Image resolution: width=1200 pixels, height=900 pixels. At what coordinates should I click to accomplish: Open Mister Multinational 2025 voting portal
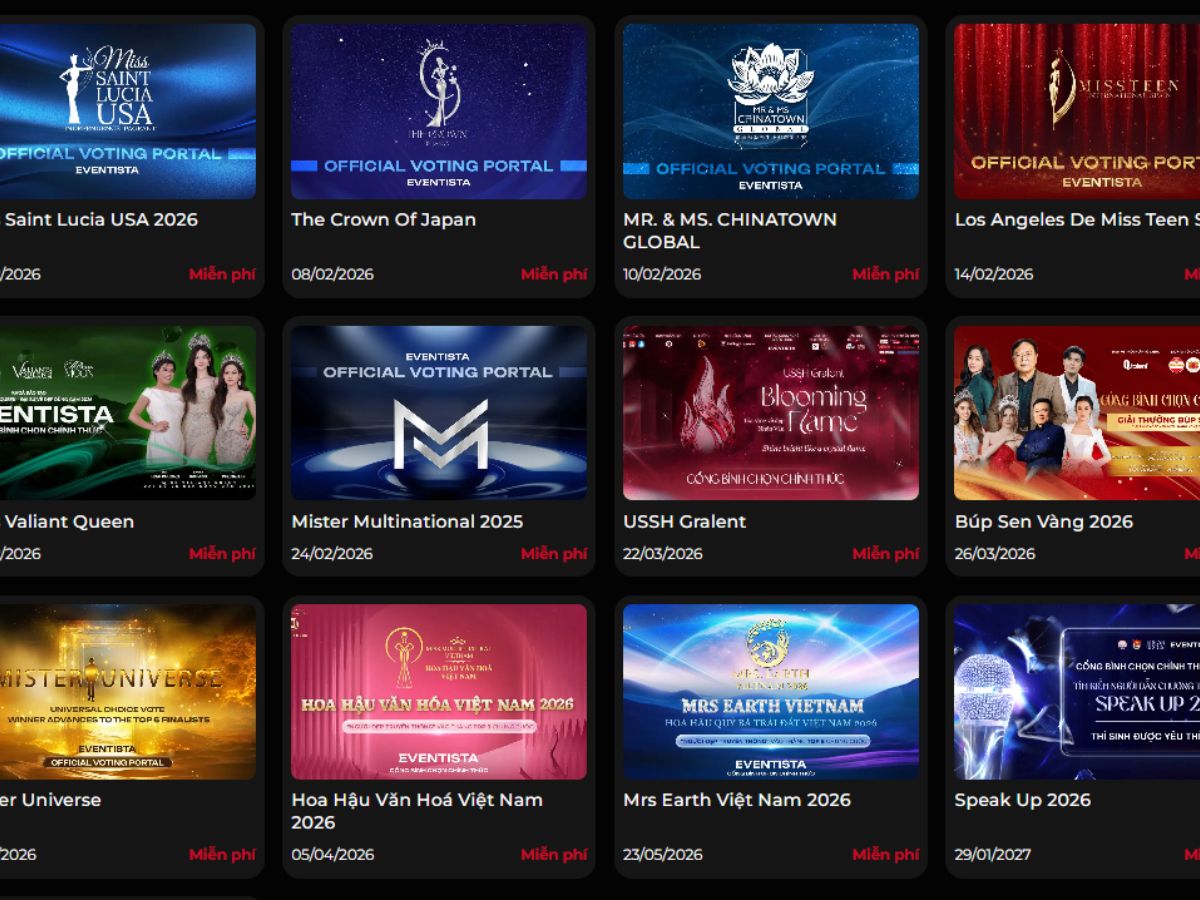(x=438, y=412)
